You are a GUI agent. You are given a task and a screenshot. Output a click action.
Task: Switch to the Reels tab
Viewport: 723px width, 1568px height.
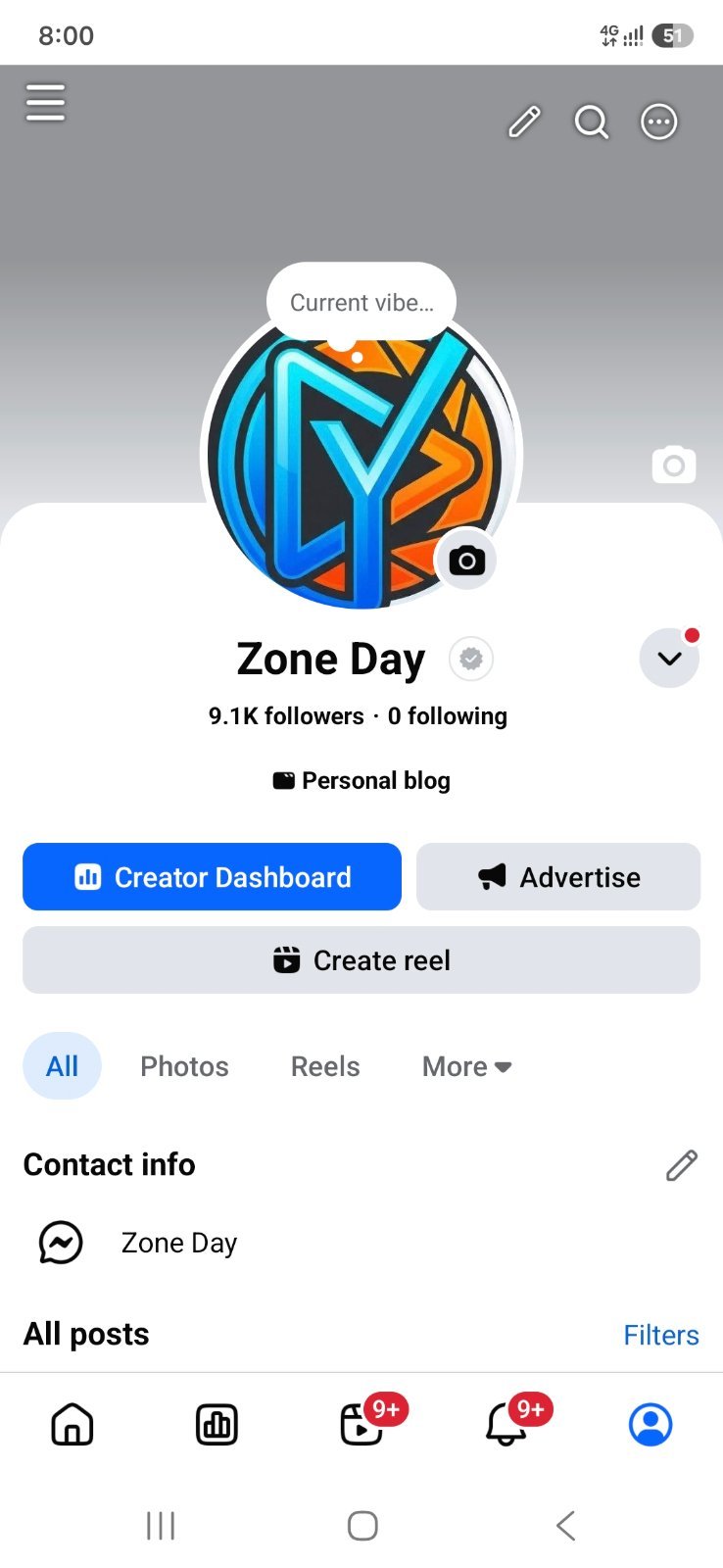pos(325,1066)
